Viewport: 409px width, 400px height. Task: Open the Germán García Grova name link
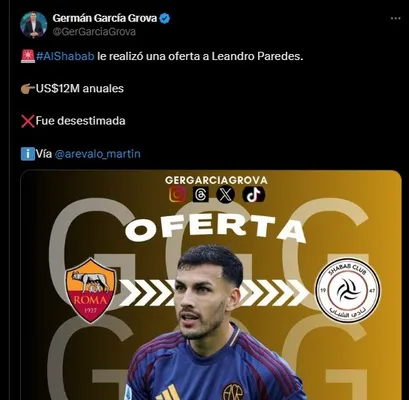(x=105, y=18)
